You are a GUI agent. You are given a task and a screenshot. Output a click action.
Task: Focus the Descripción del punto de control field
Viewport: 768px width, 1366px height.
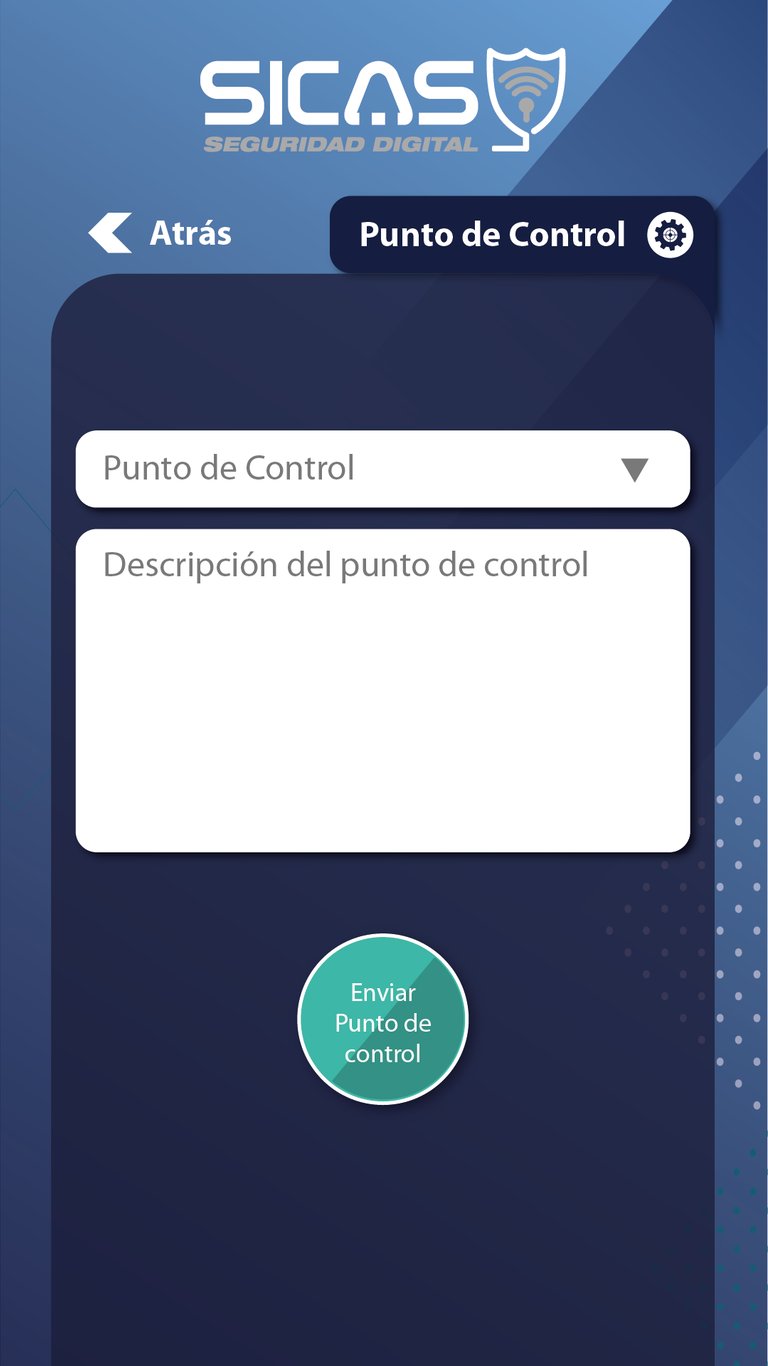click(x=382, y=690)
